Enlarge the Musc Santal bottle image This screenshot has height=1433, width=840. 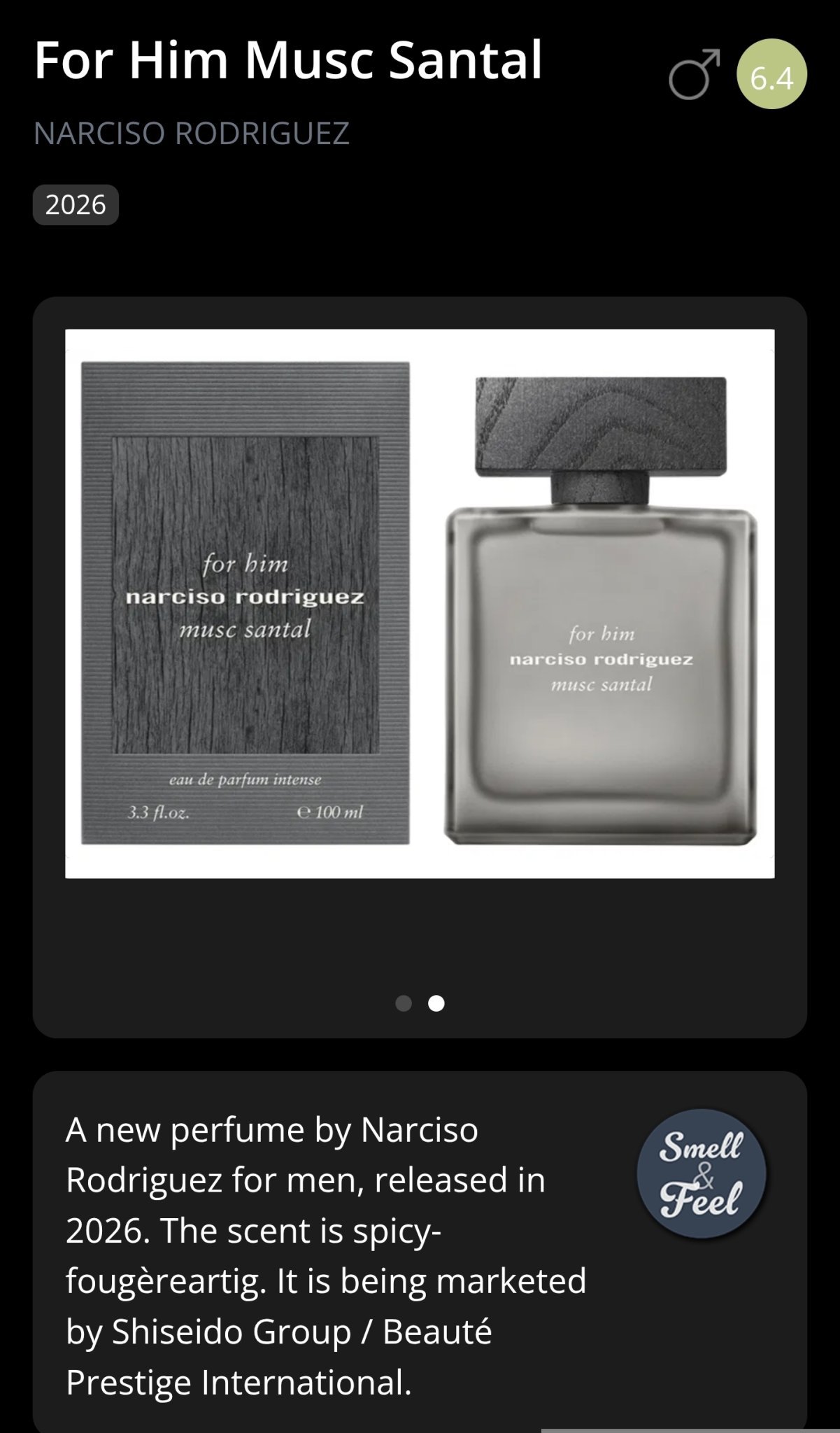pyautogui.click(x=420, y=603)
